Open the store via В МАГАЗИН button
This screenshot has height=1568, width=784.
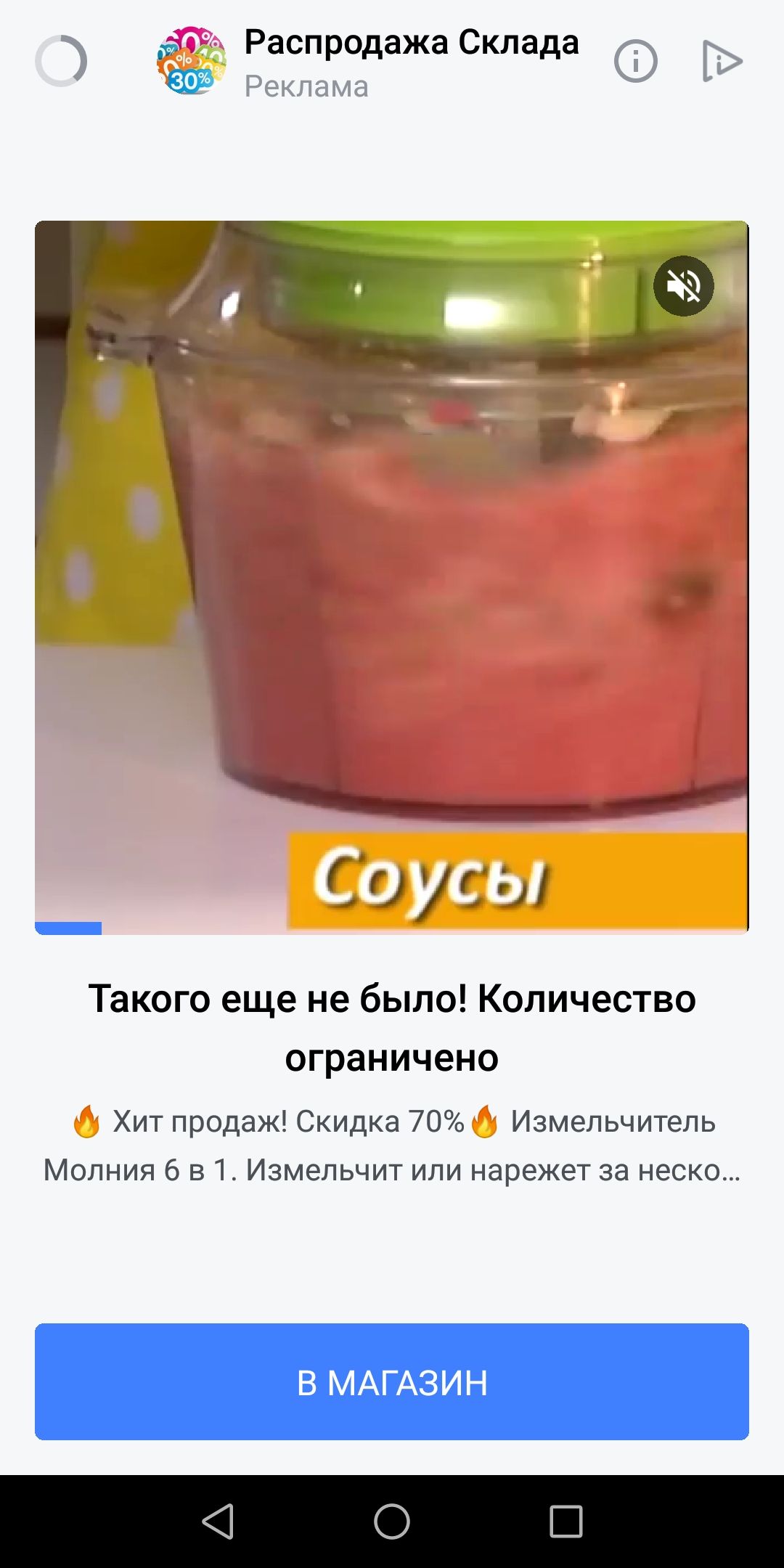(x=392, y=1381)
